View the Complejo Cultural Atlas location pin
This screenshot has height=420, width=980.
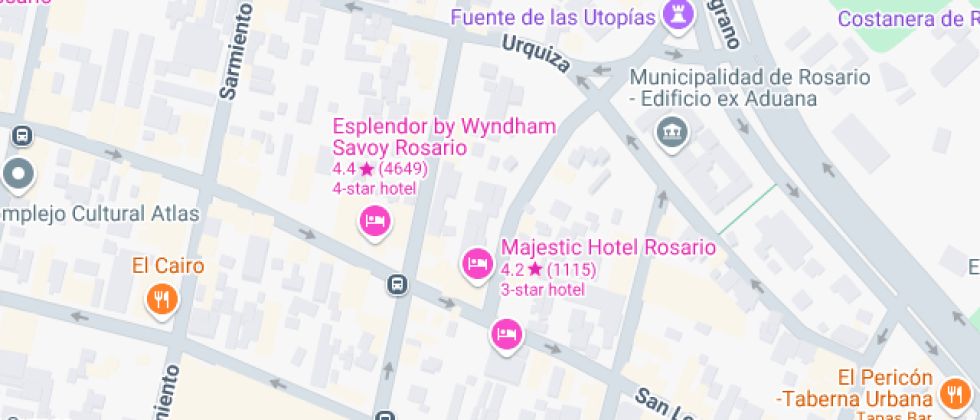coord(19,176)
